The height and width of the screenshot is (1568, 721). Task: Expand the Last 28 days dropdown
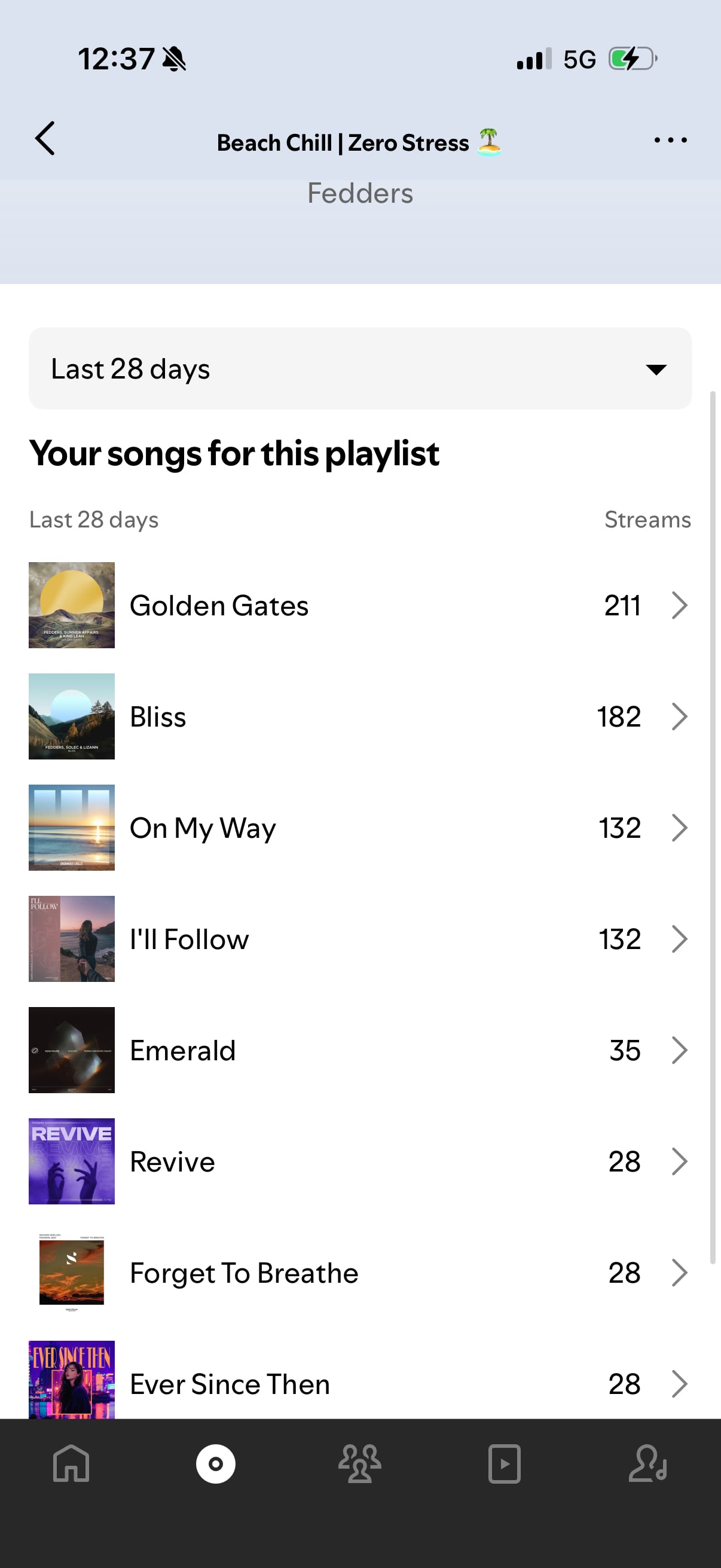[359, 369]
